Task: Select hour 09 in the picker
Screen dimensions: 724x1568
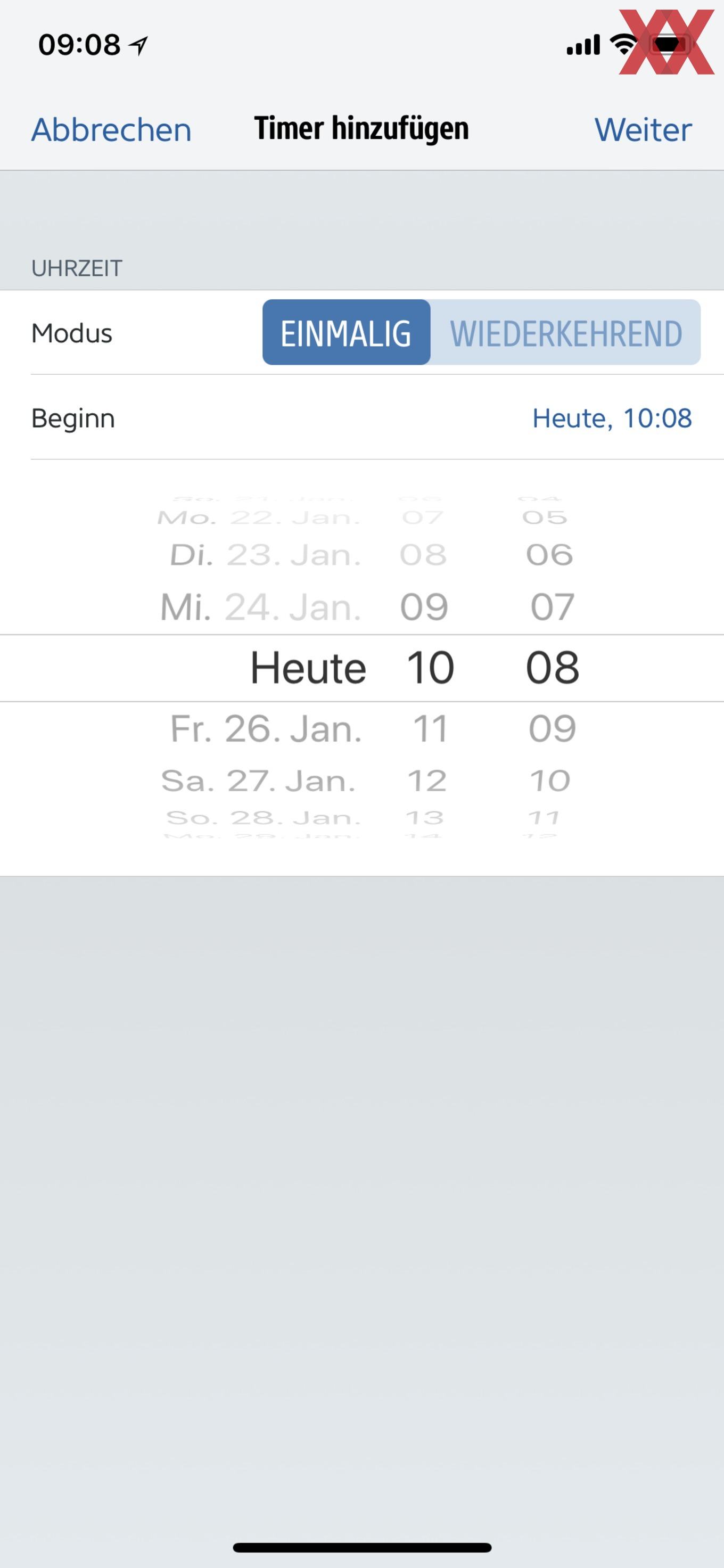Action: (x=424, y=608)
